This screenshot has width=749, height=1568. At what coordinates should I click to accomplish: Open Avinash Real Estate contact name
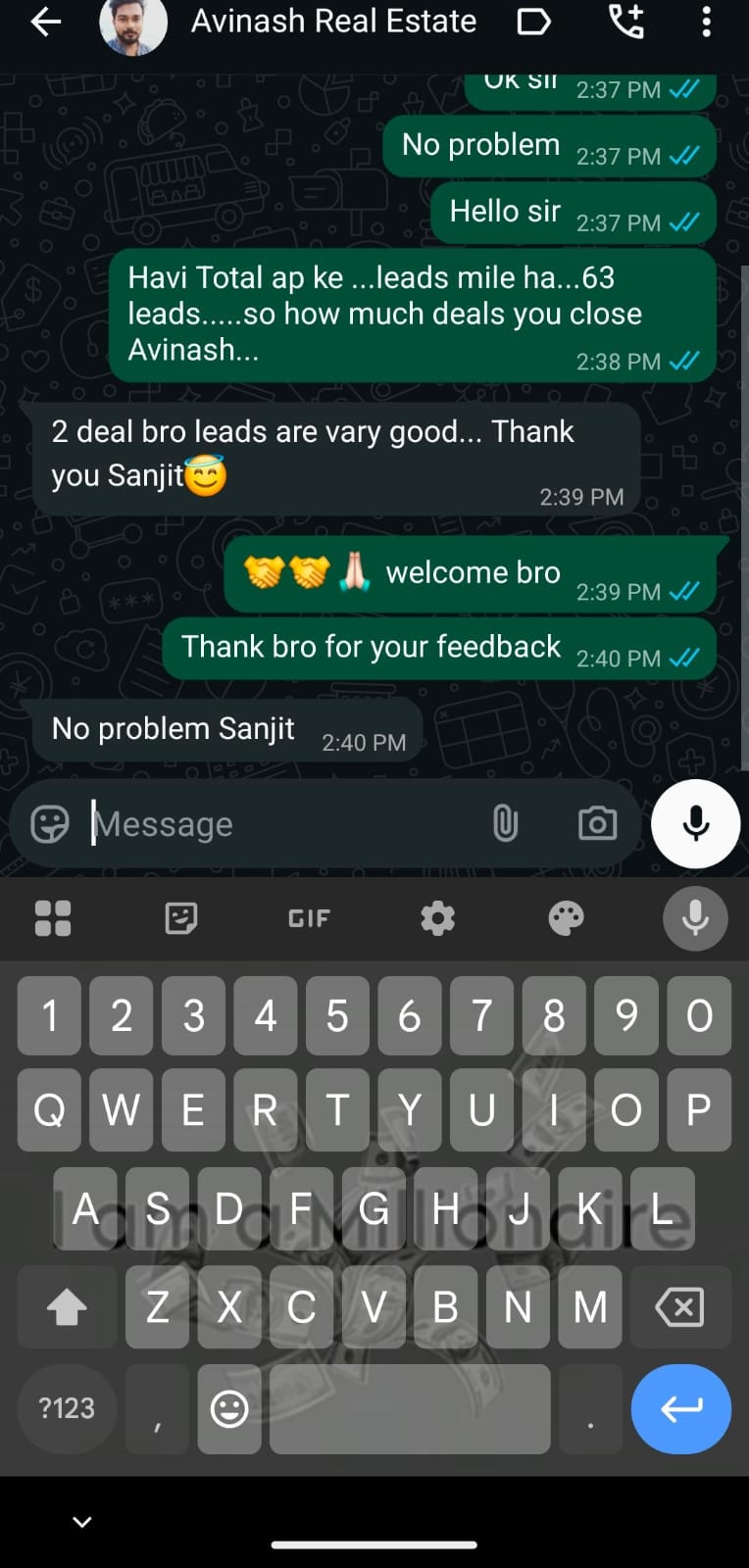pos(332,22)
